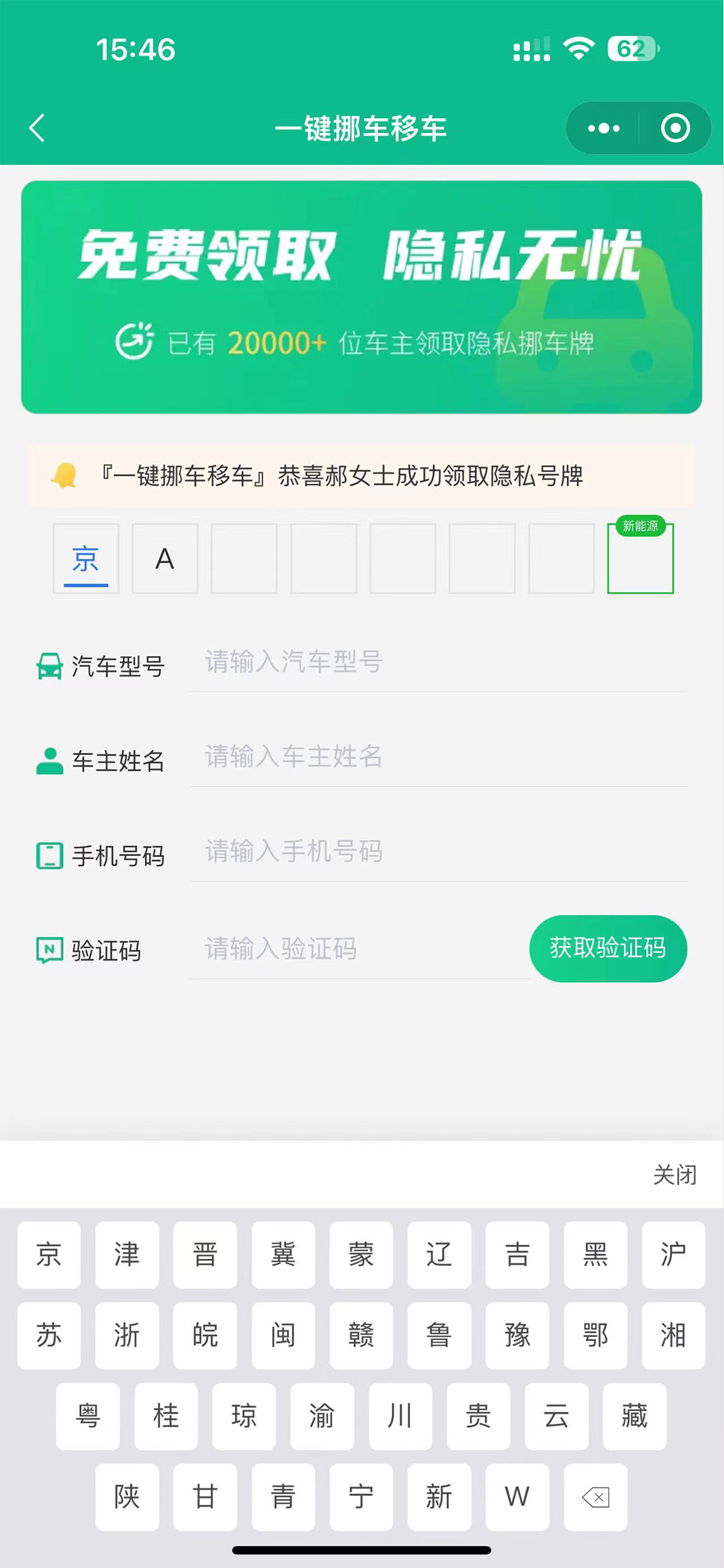Choose 沪 on the province keyboard
Image resolution: width=724 pixels, height=1568 pixels.
click(673, 1255)
